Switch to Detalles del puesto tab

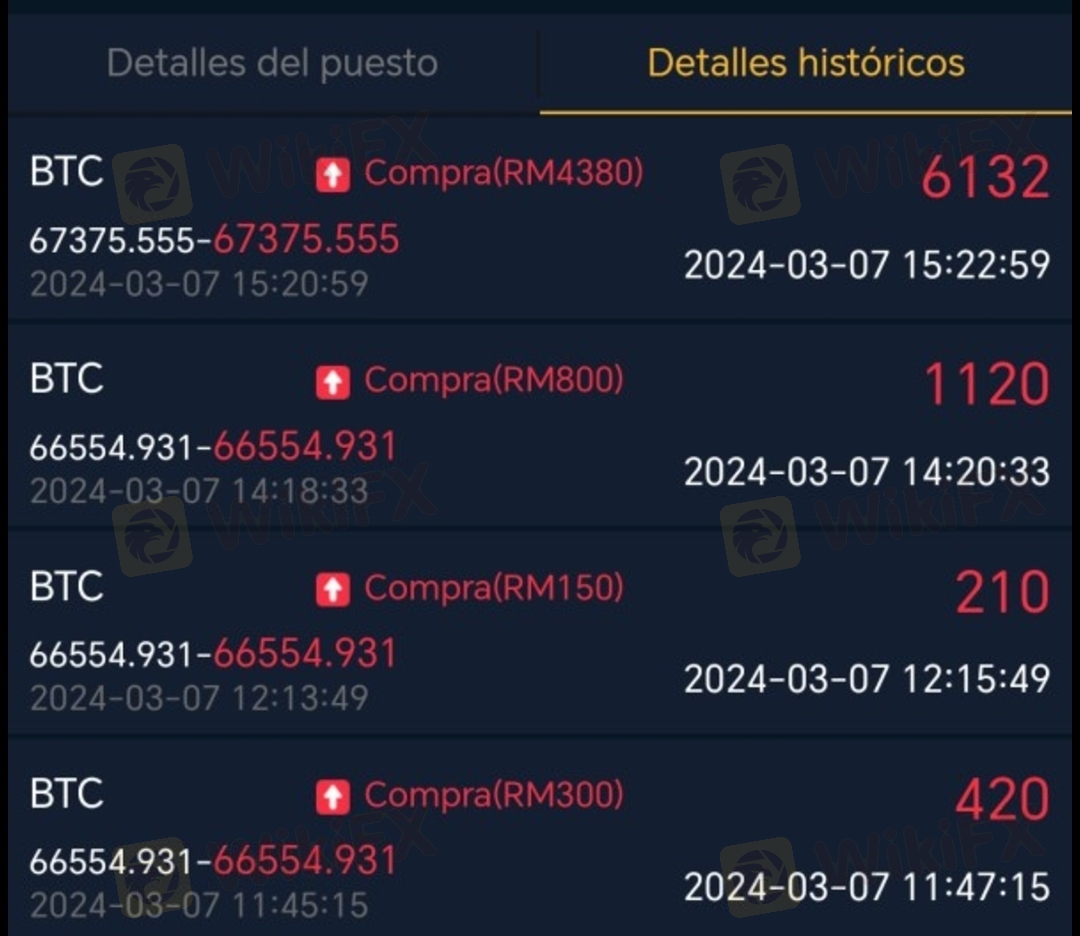click(x=272, y=63)
